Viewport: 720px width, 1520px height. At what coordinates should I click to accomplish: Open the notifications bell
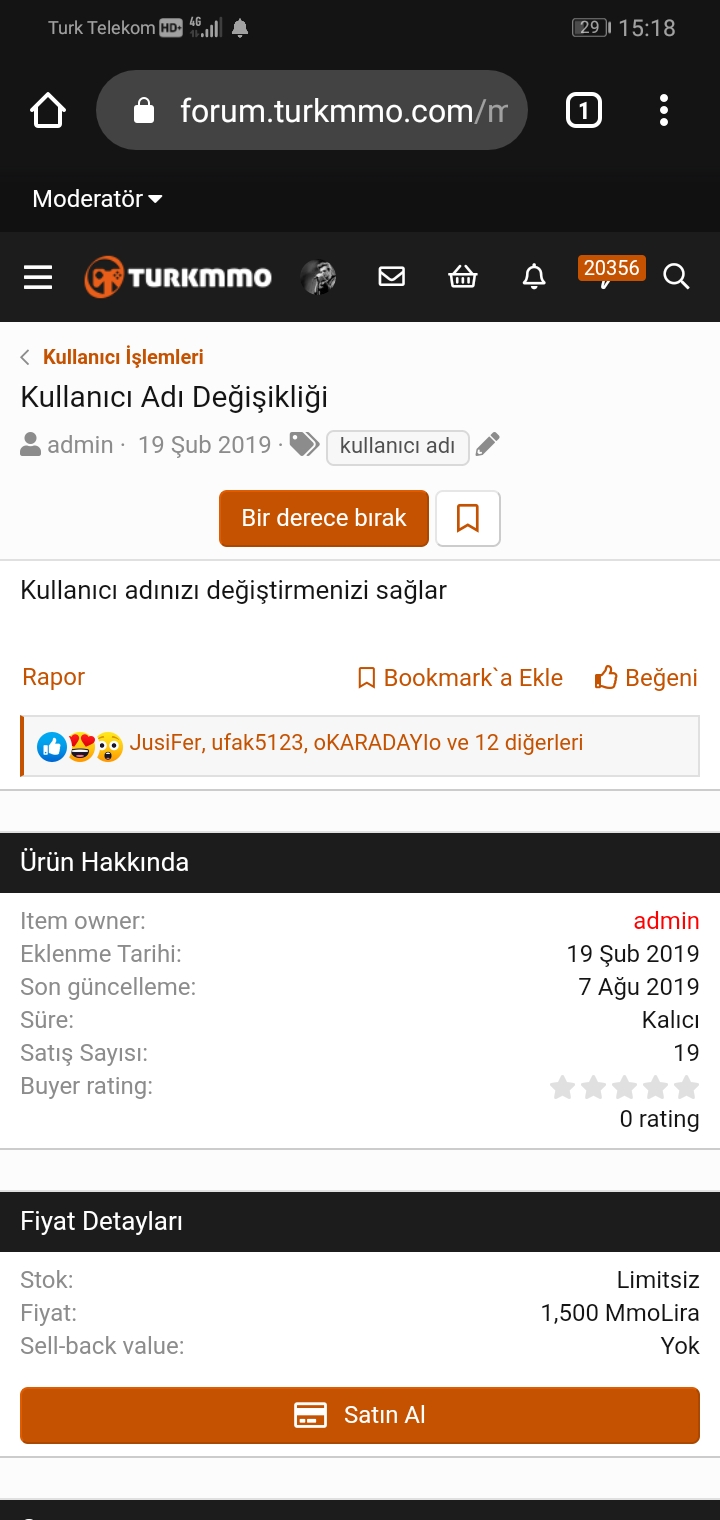[x=535, y=277]
